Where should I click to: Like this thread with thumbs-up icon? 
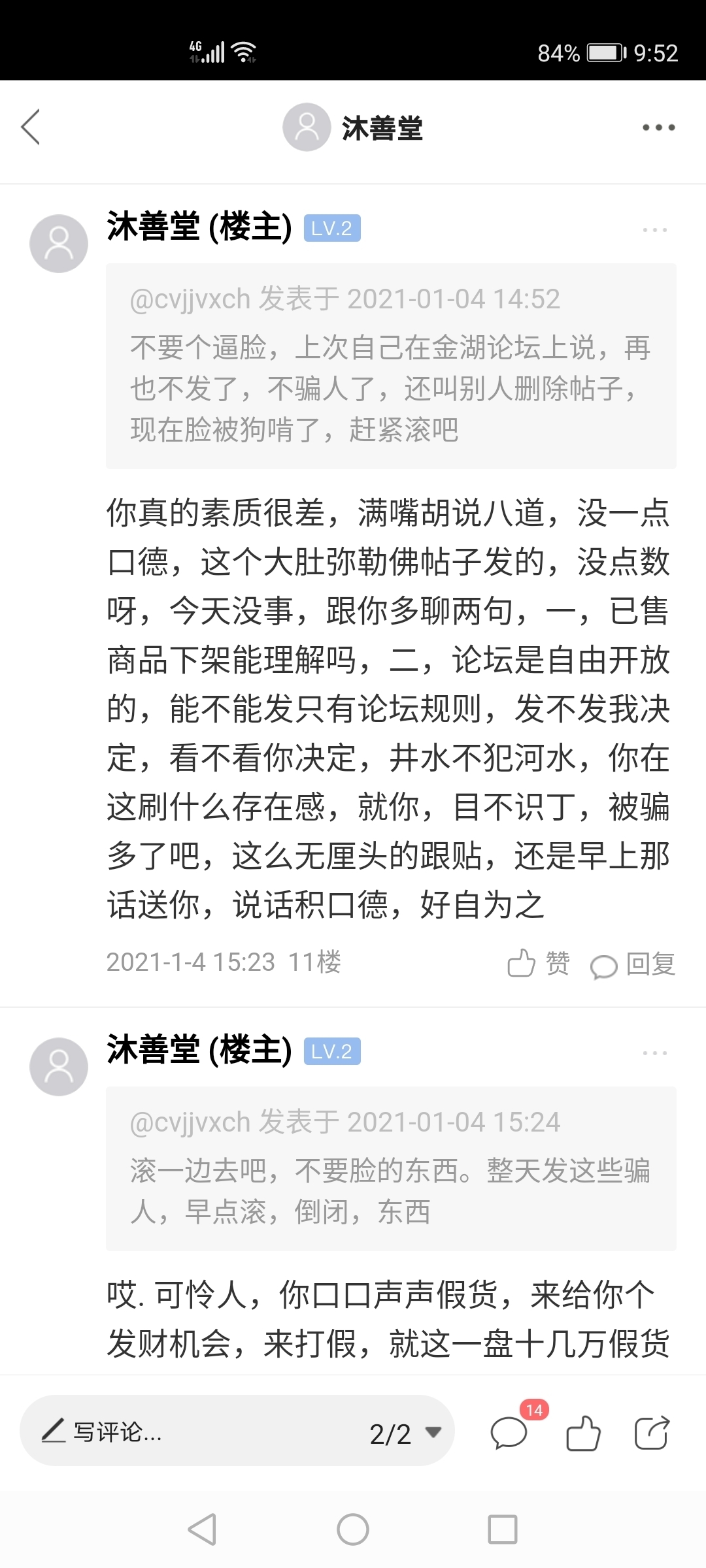(x=582, y=1433)
